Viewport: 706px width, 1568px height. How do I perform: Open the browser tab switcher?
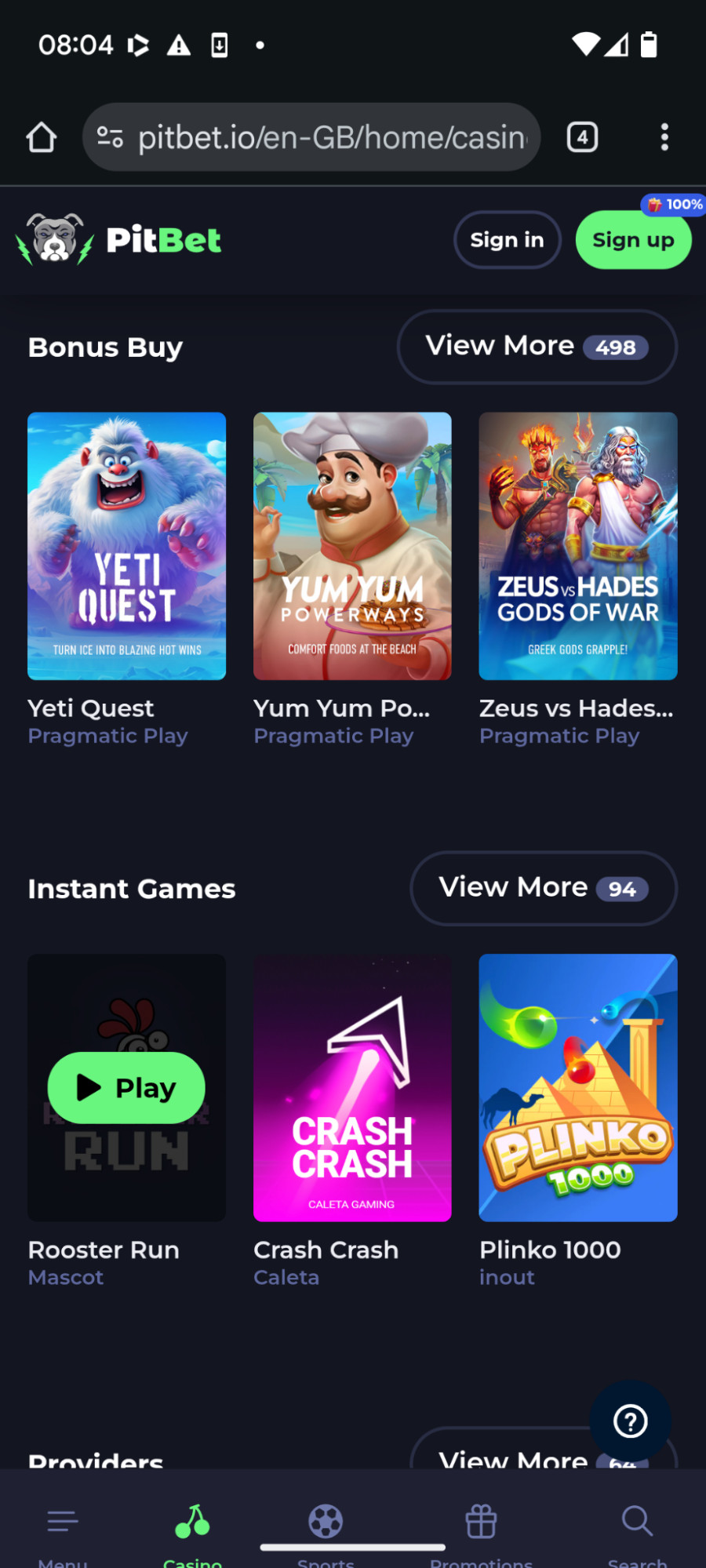582,138
